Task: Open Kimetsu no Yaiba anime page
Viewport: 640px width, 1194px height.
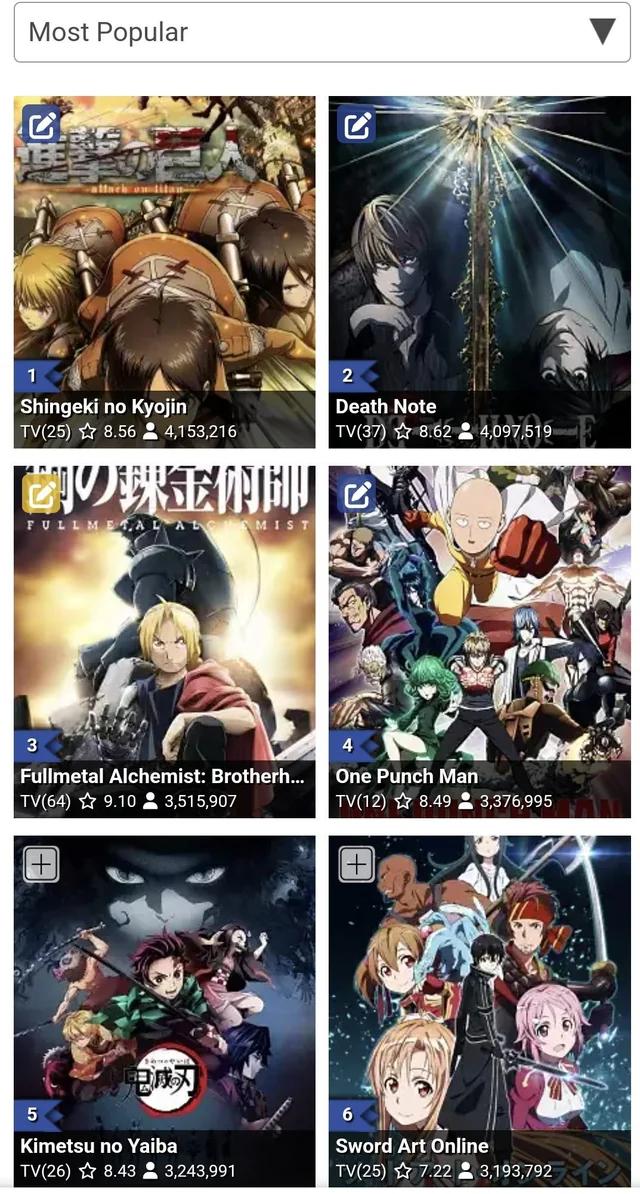Action: 99,1146
